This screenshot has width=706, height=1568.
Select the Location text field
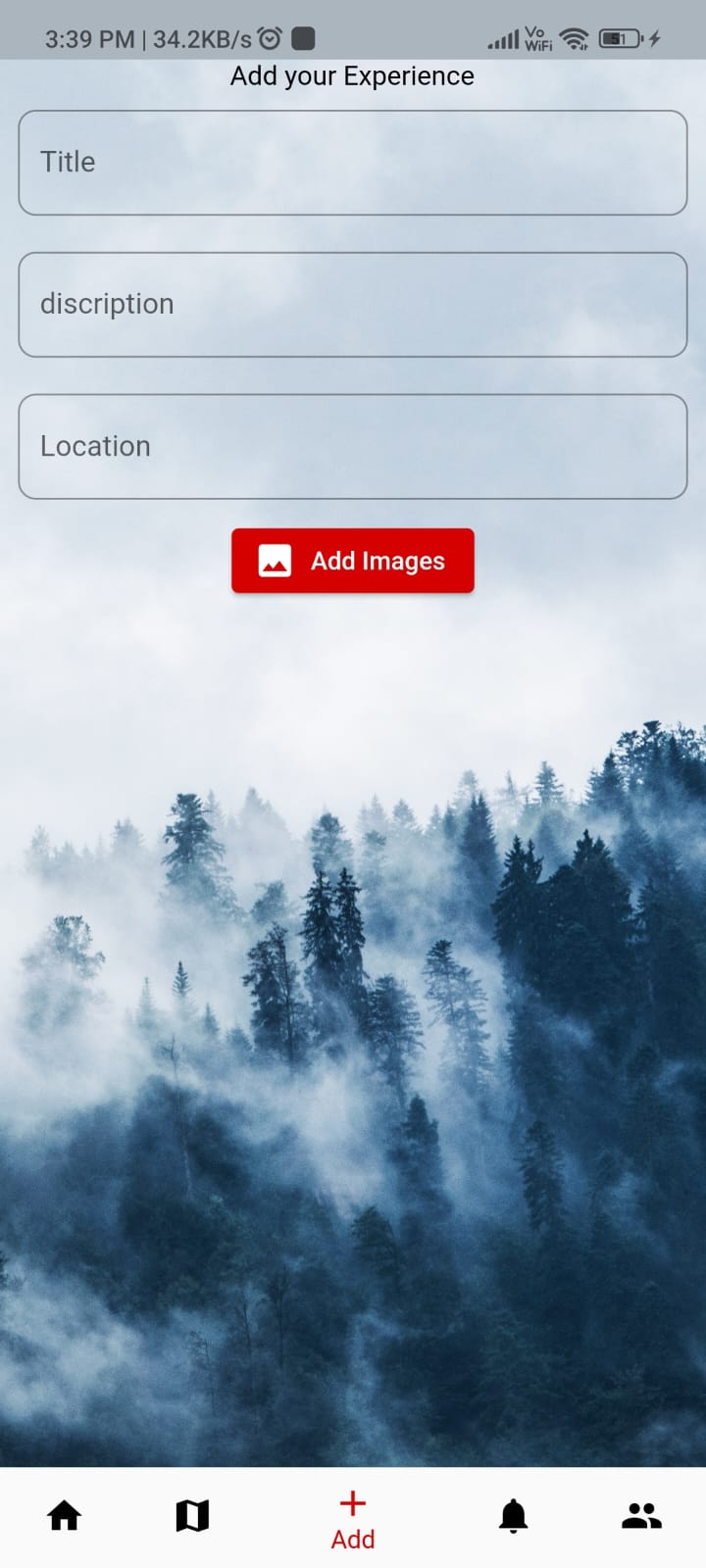353,447
